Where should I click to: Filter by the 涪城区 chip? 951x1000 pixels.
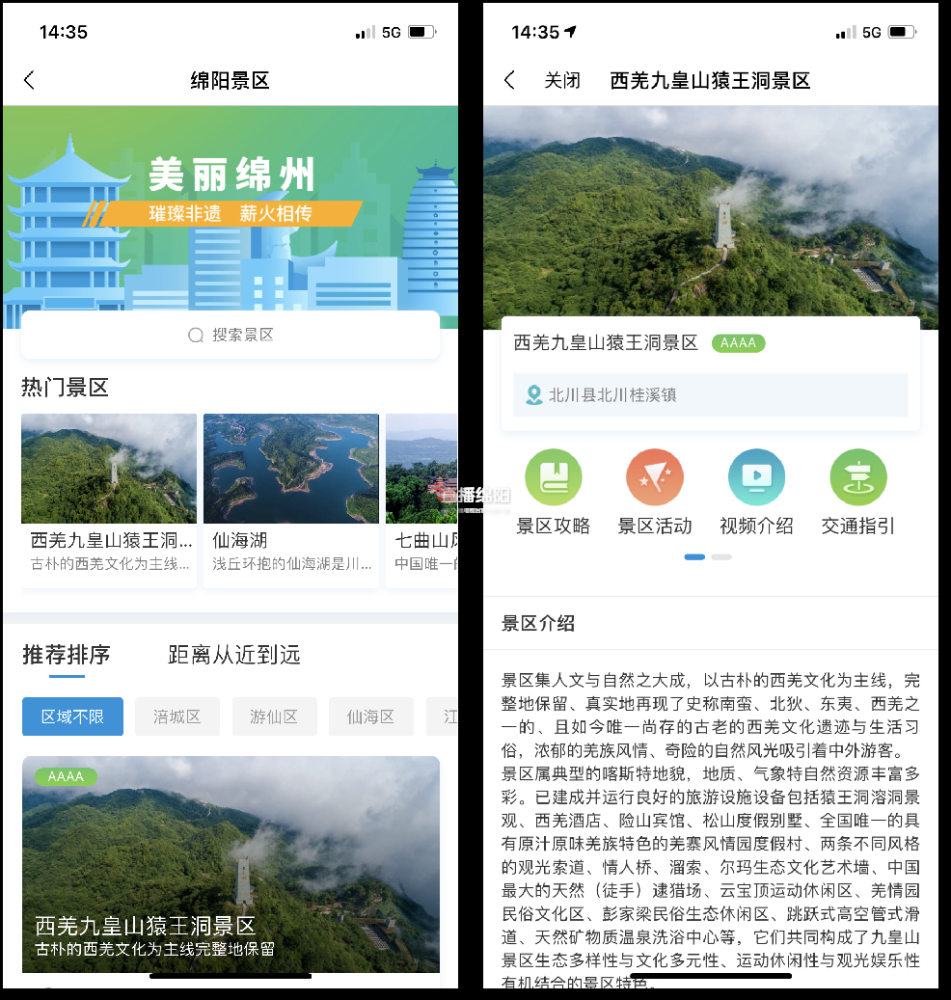[x=177, y=717]
